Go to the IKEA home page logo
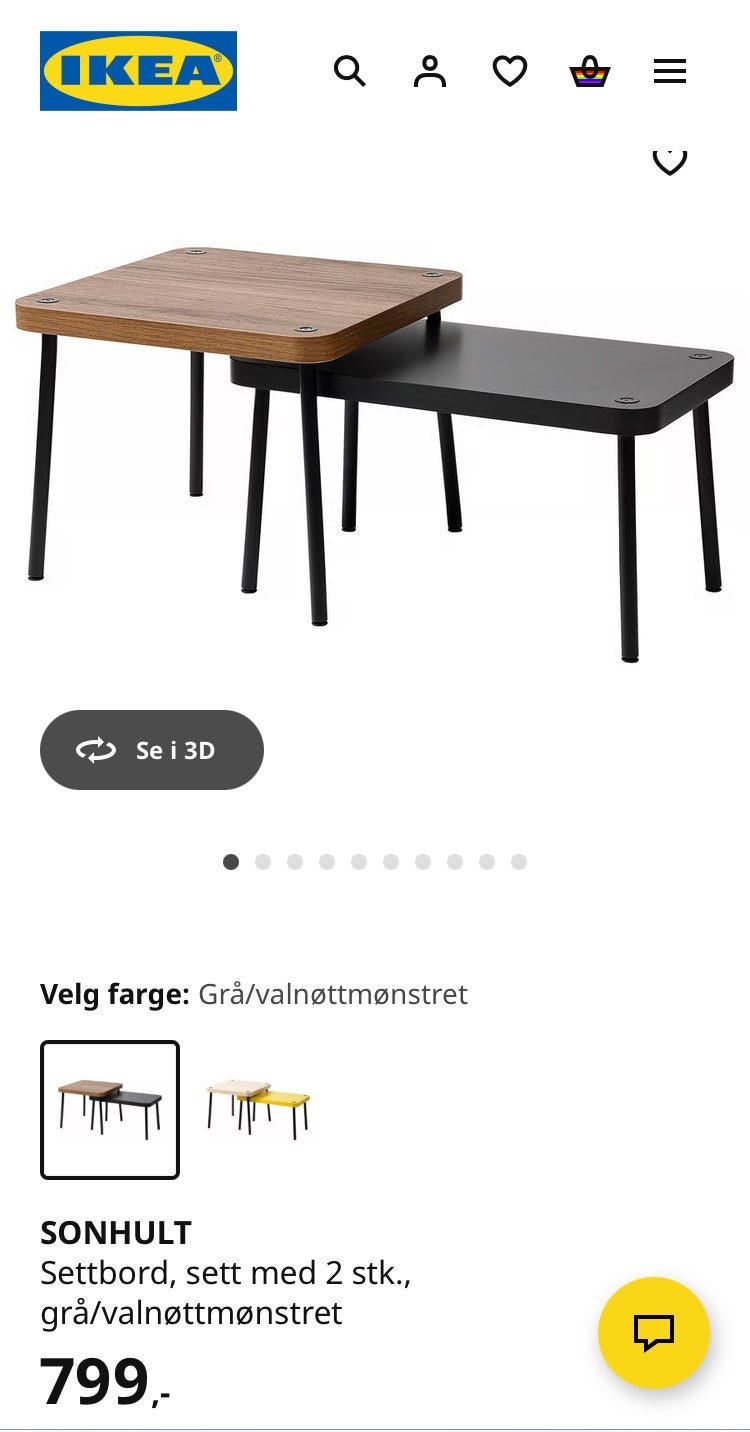The height and width of the screenshot is (1432, 750). coord(138,71)
